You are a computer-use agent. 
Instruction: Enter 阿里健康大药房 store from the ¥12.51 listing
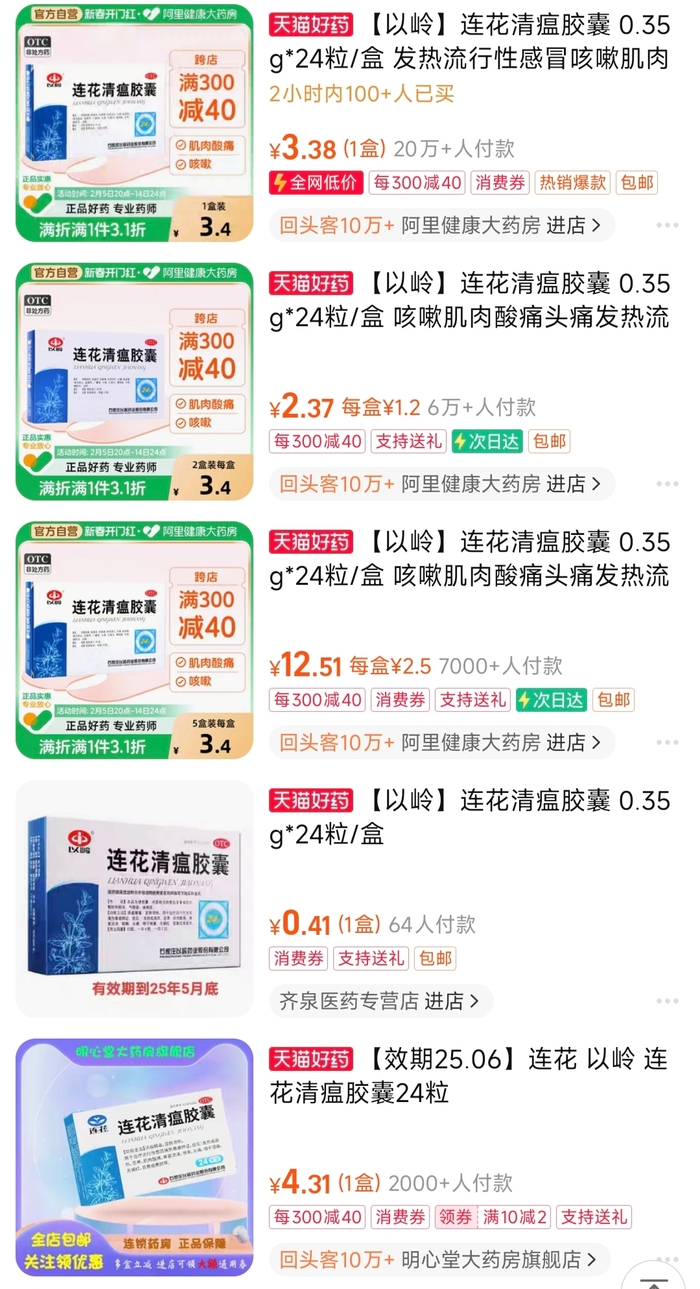[x=442, y=742]
